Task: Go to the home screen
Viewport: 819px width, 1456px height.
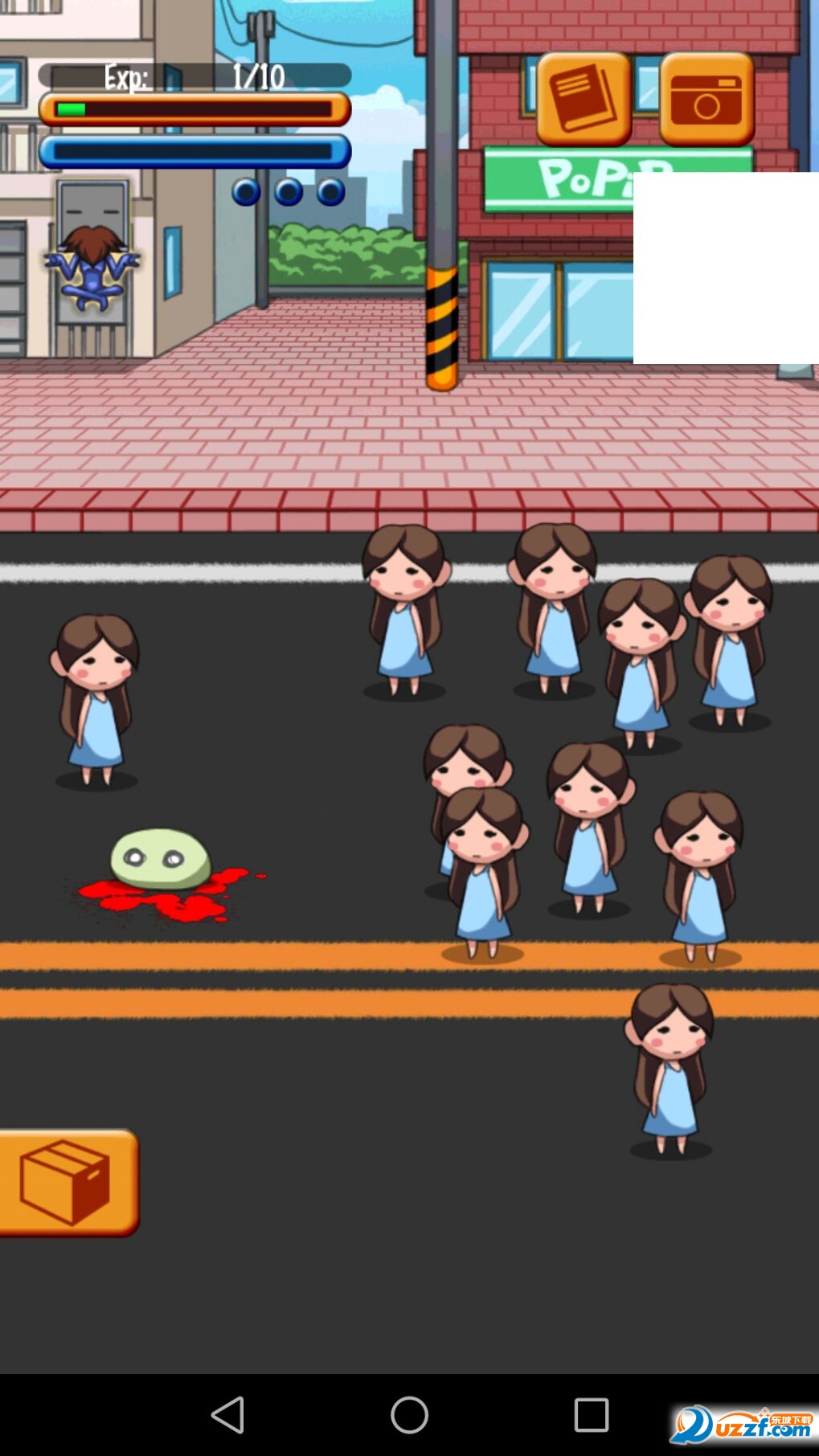Action: coord(409,1414)
